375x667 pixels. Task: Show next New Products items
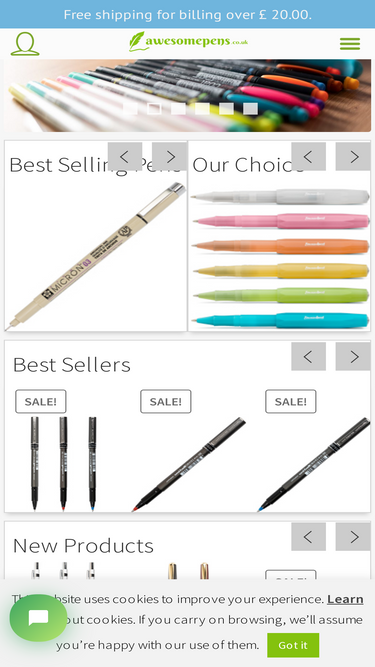pyautogui.click(x=353, y=537)
